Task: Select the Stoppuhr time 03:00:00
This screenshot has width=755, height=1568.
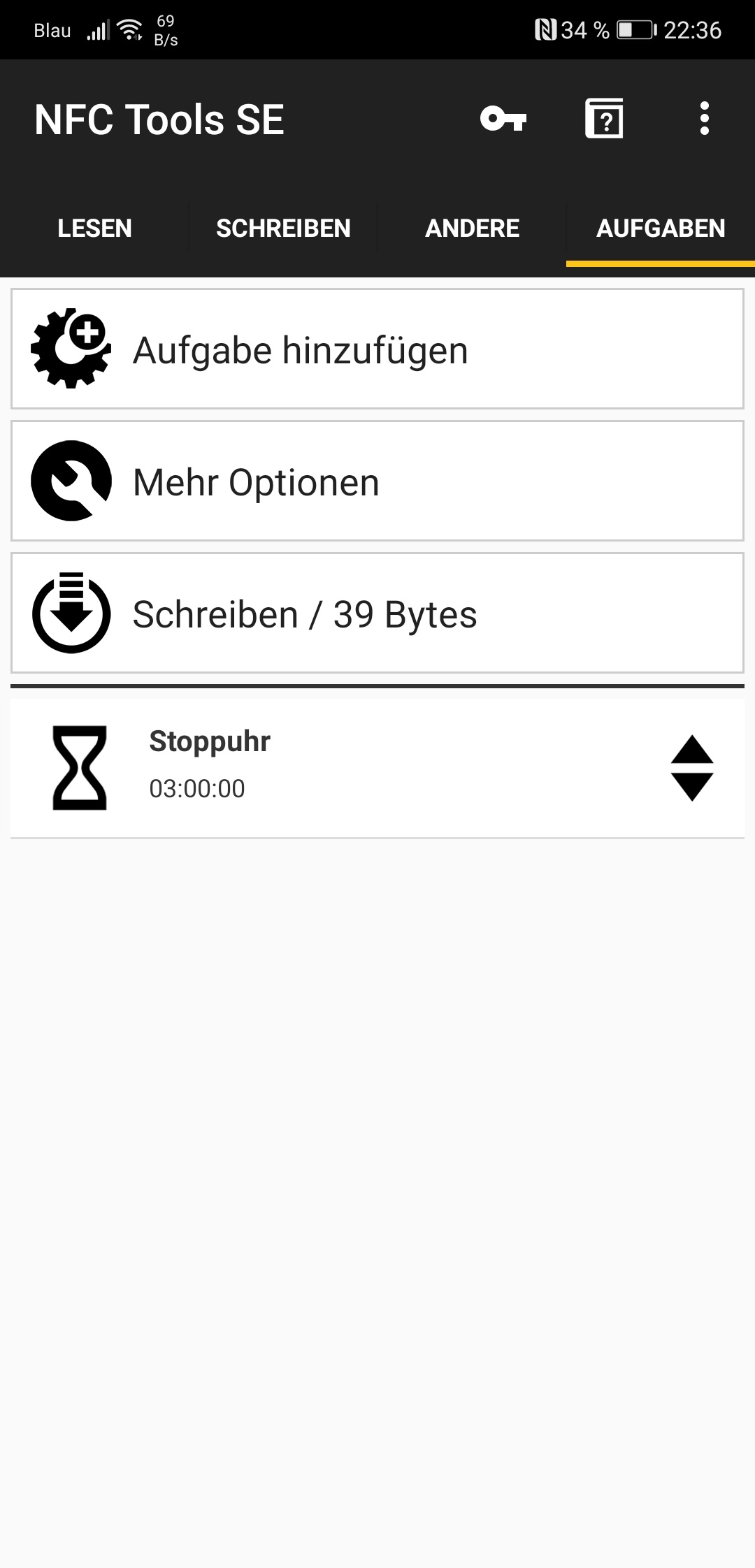Action: click(x=197, y=788)
